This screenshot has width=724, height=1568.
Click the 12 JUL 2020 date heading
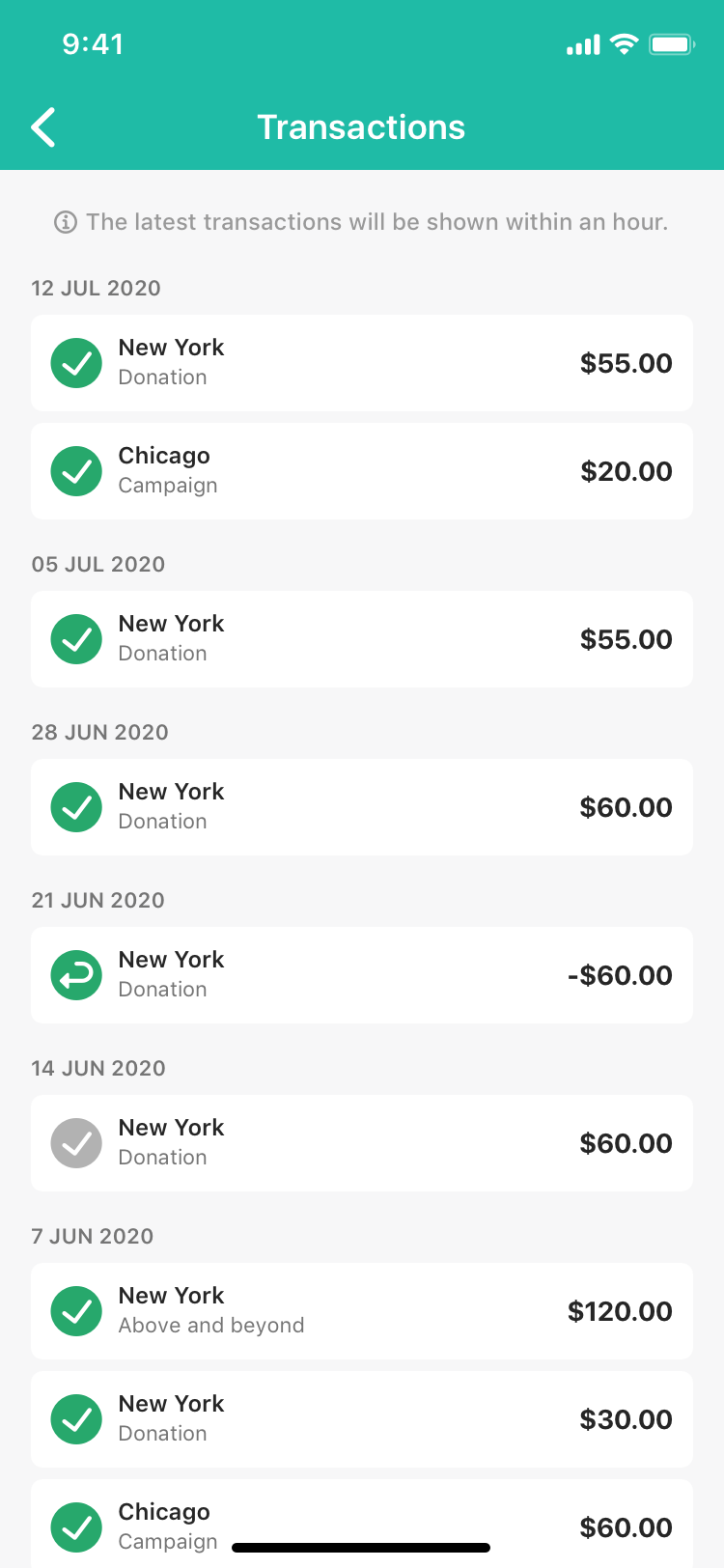96,288
